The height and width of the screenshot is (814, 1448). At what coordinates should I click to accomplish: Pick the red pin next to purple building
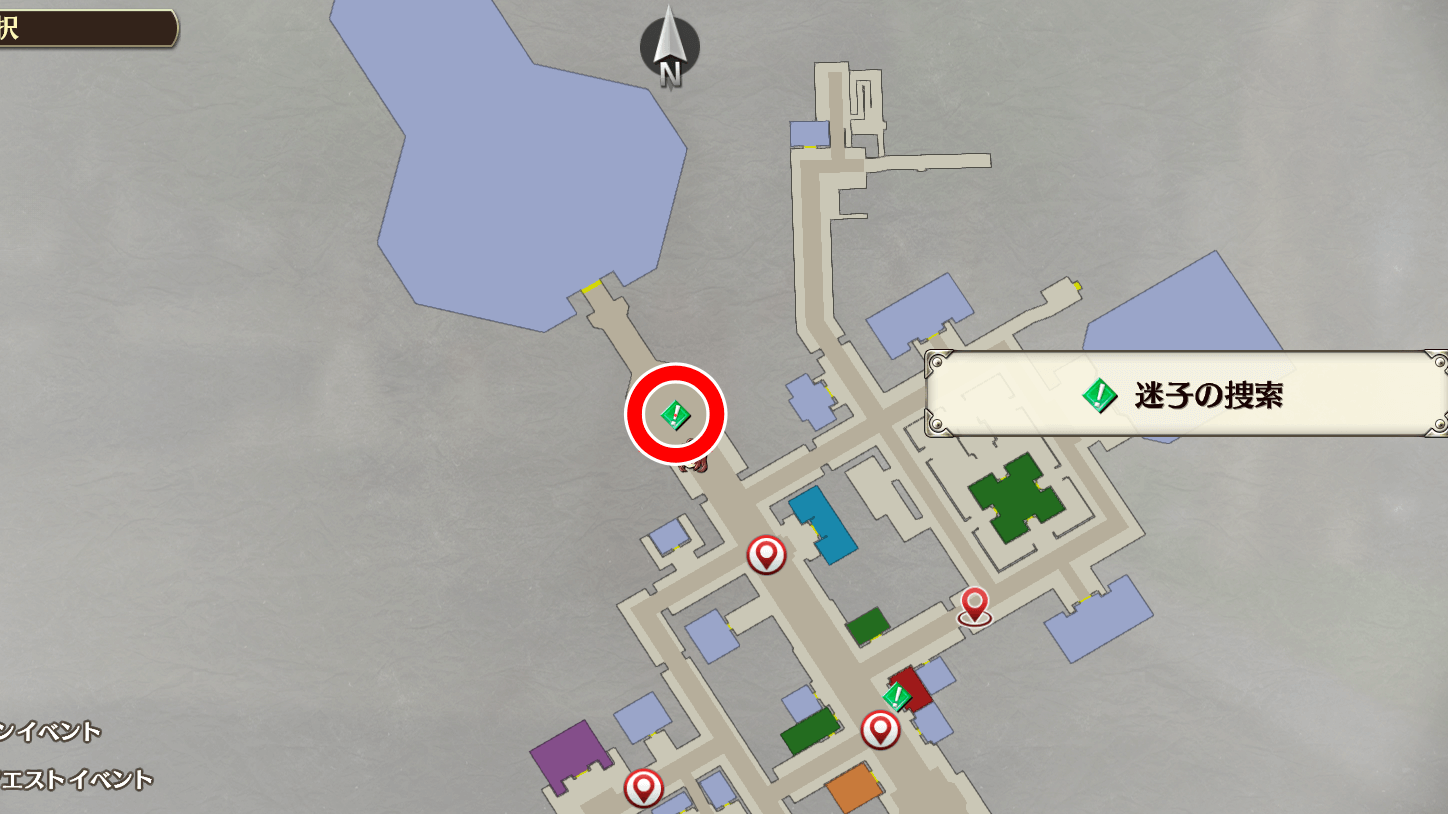(x=644, y=788)
